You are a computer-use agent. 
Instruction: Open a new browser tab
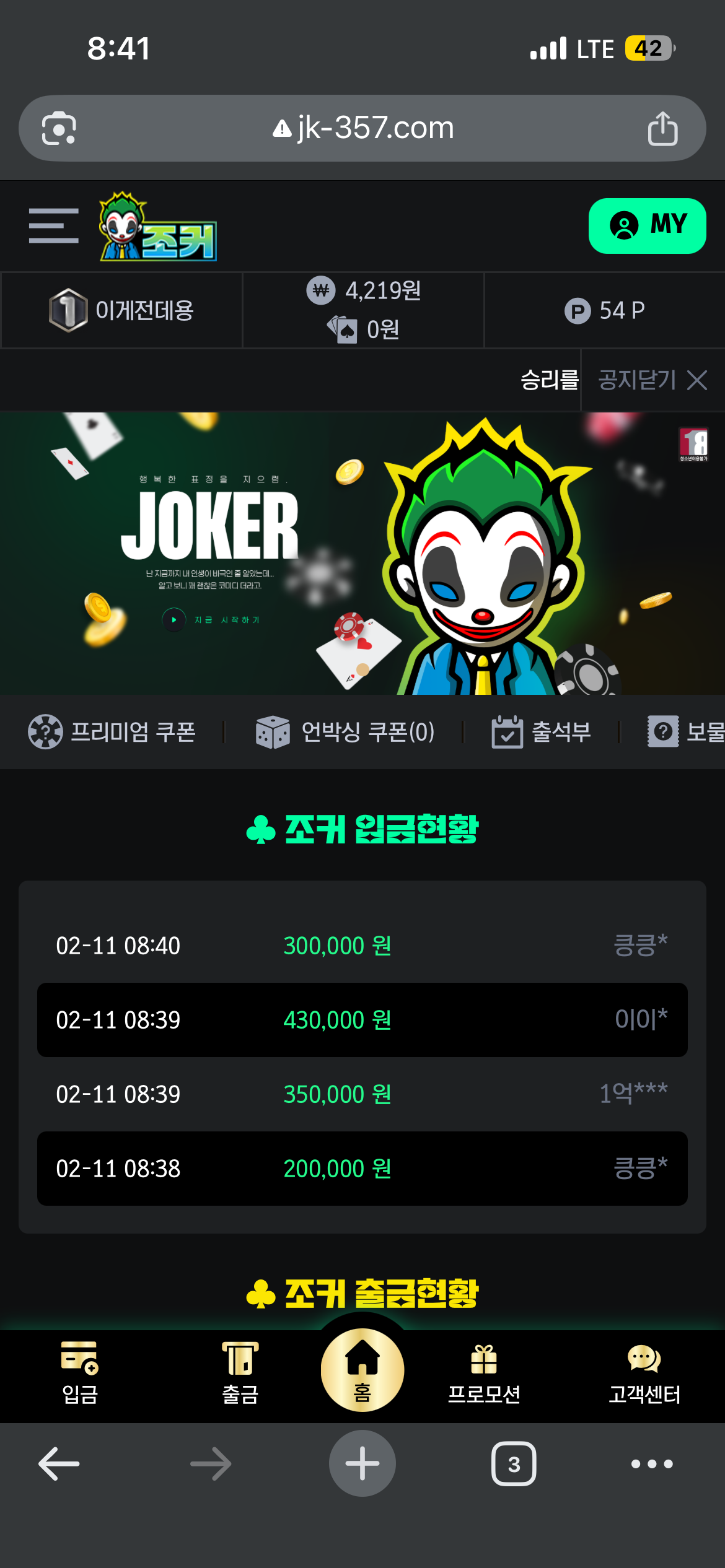362,1464
